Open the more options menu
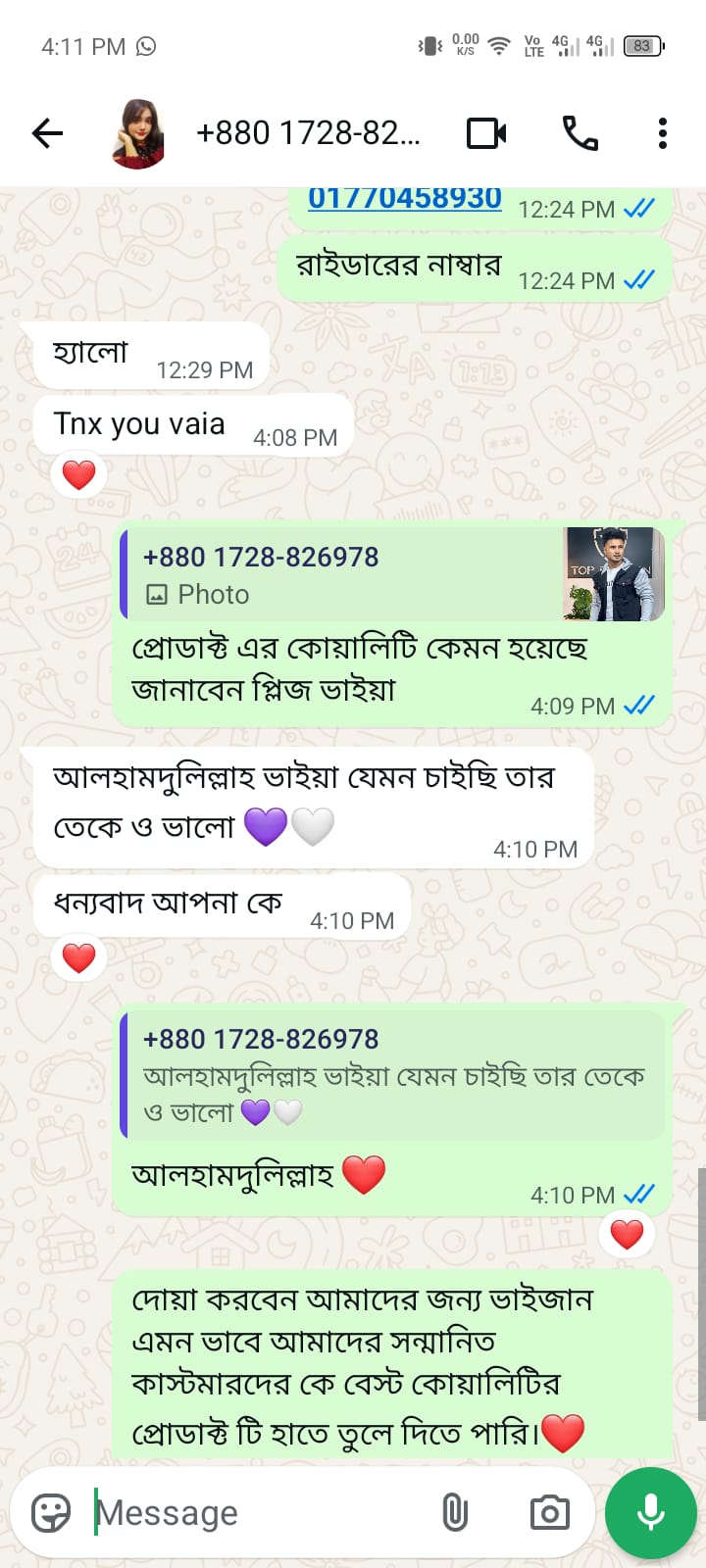 click(x=663, y=133)
